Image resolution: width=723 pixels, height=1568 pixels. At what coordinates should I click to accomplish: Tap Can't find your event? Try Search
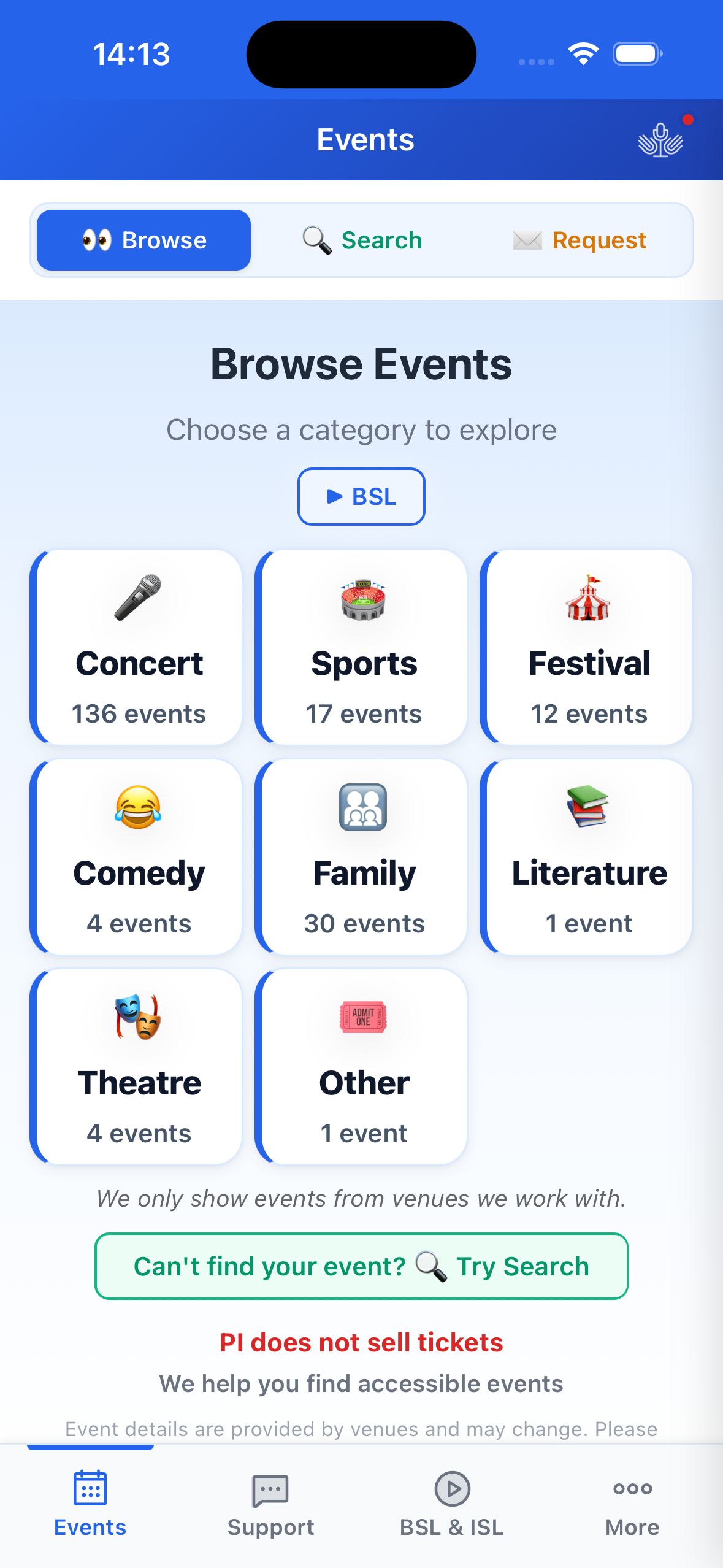pos(361,1266)
